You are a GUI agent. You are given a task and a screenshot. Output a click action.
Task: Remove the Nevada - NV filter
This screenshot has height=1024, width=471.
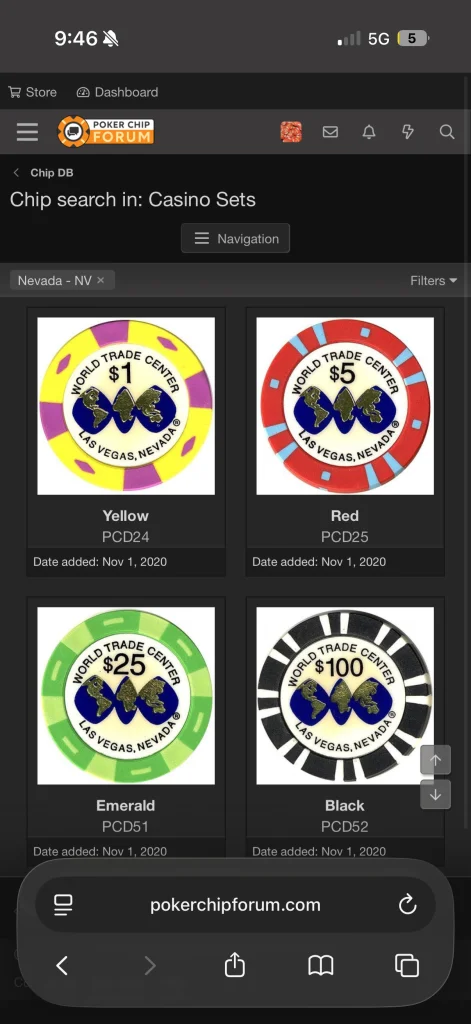[100, 280]
